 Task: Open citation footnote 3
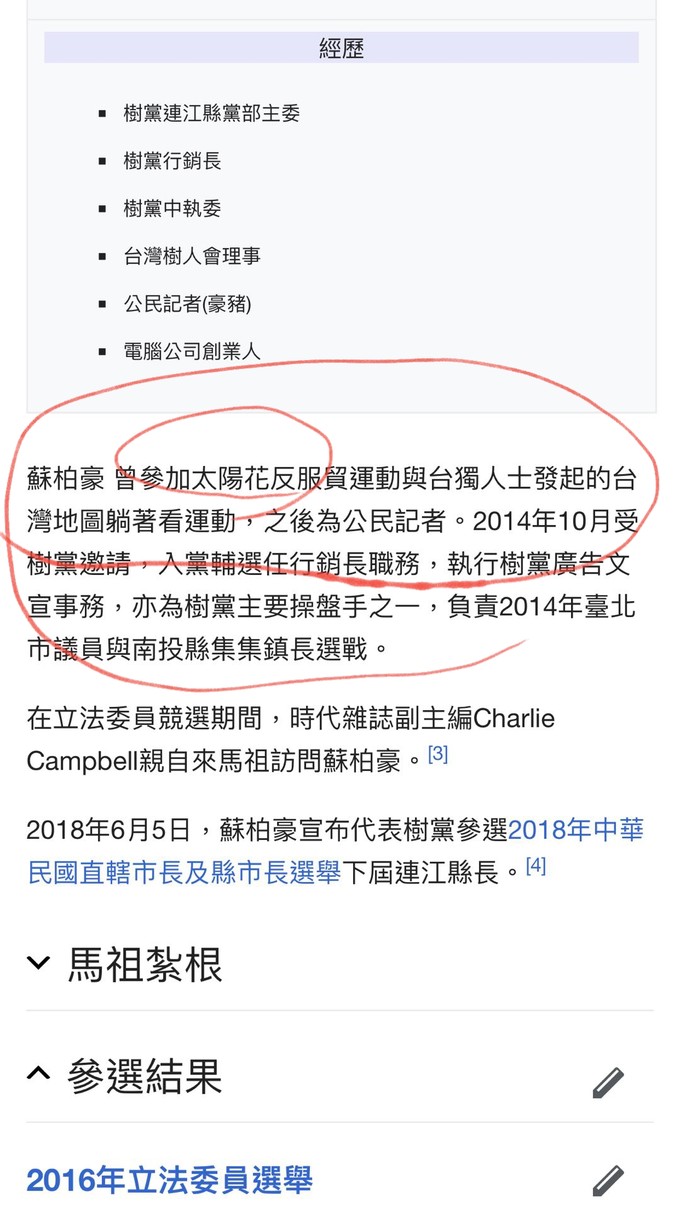tap(437, 754)
